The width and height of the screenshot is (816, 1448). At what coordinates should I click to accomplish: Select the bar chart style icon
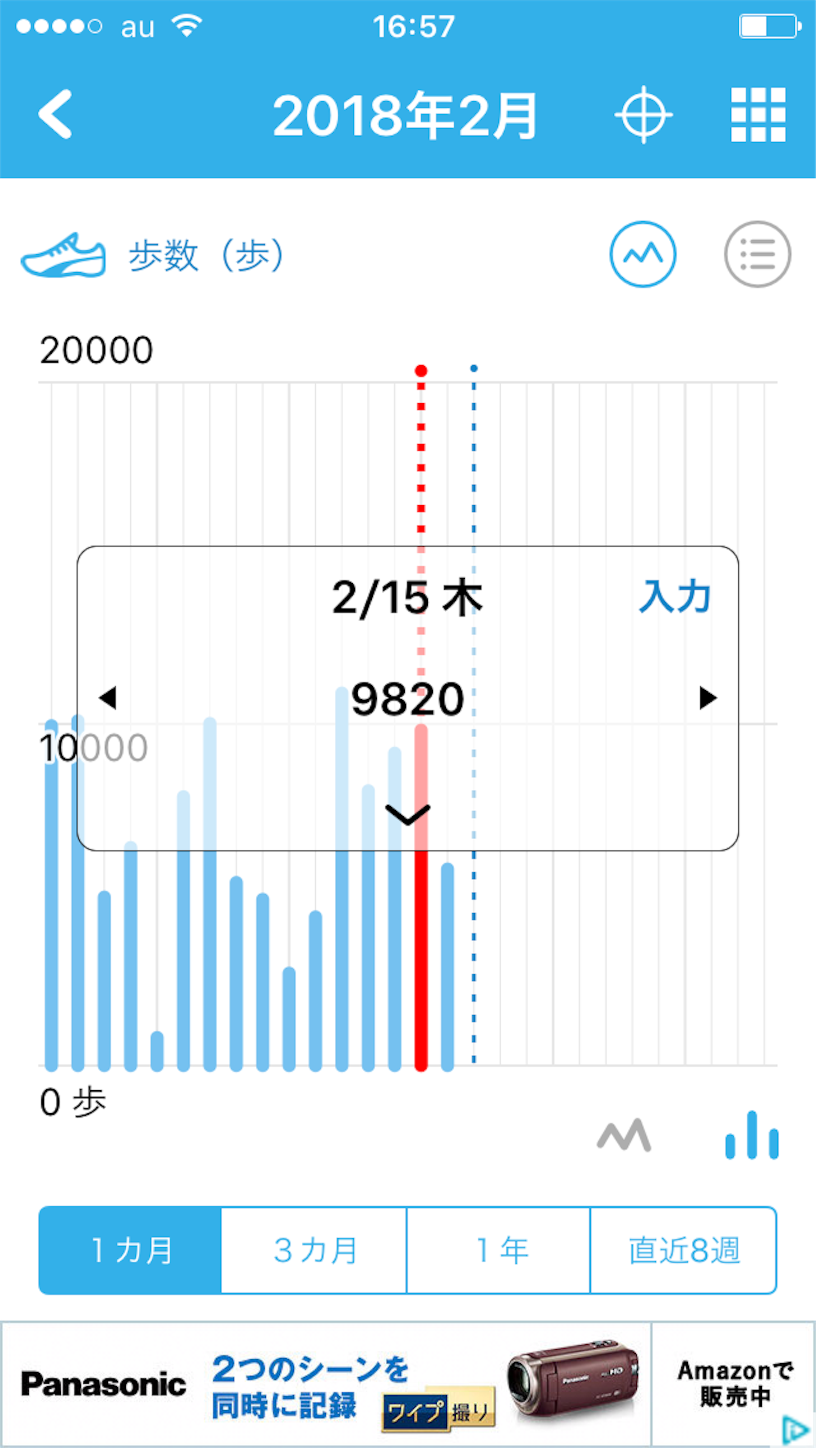(x=752, y=1135)
